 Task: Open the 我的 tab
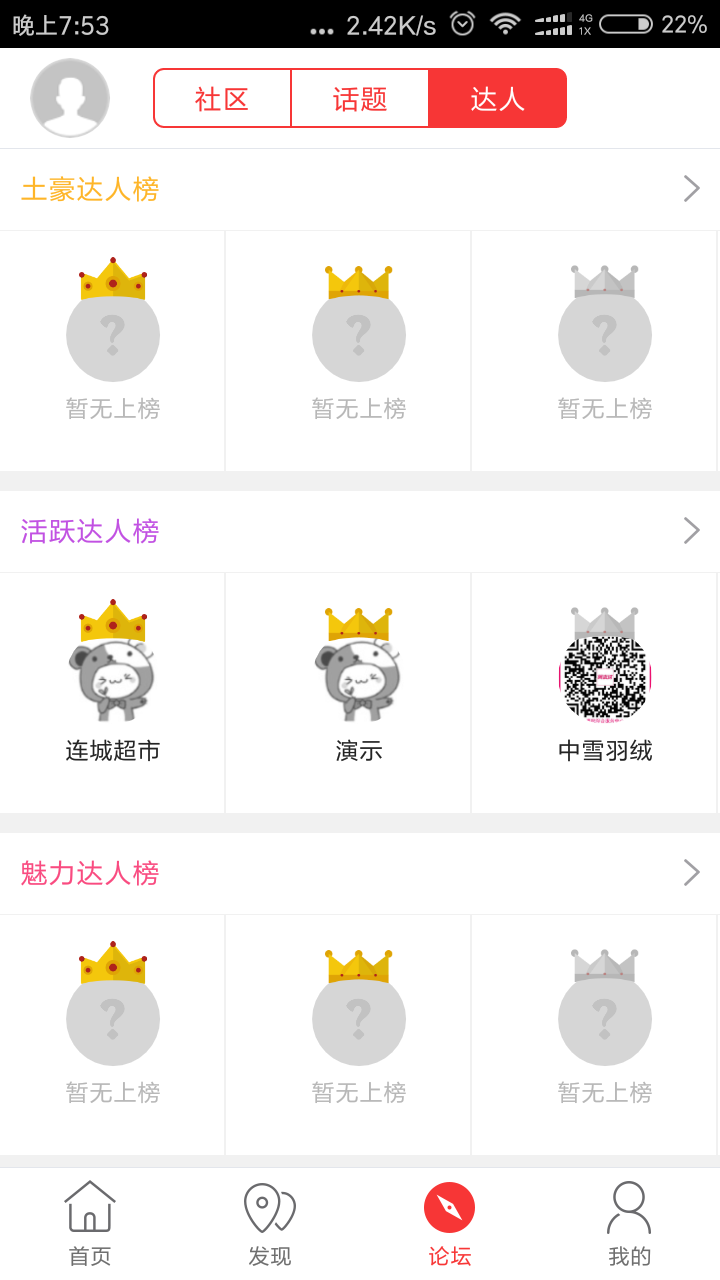(629, 1224)
